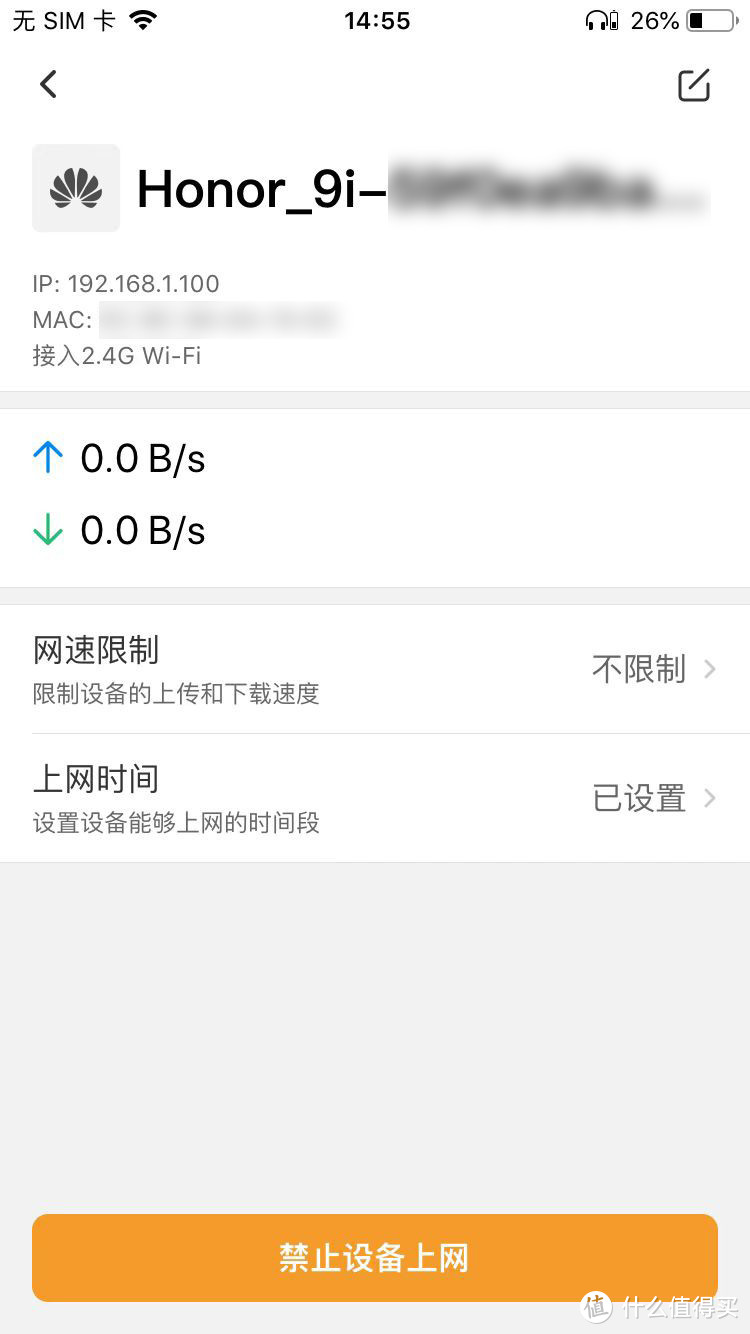
Task: Open the edit icon to rename device
Action: tap(694, 85)
